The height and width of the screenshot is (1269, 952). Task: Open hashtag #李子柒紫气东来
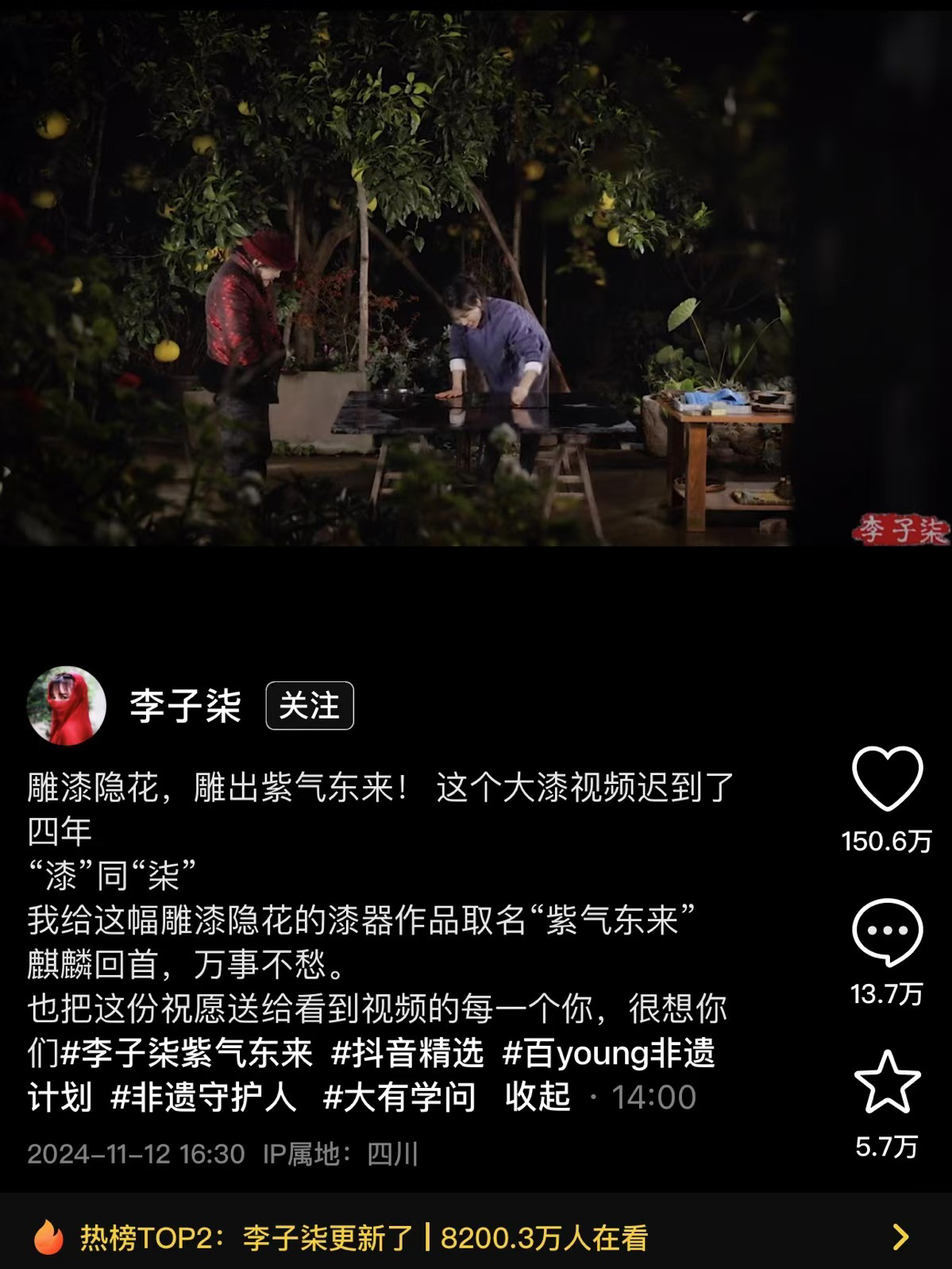187,1054
